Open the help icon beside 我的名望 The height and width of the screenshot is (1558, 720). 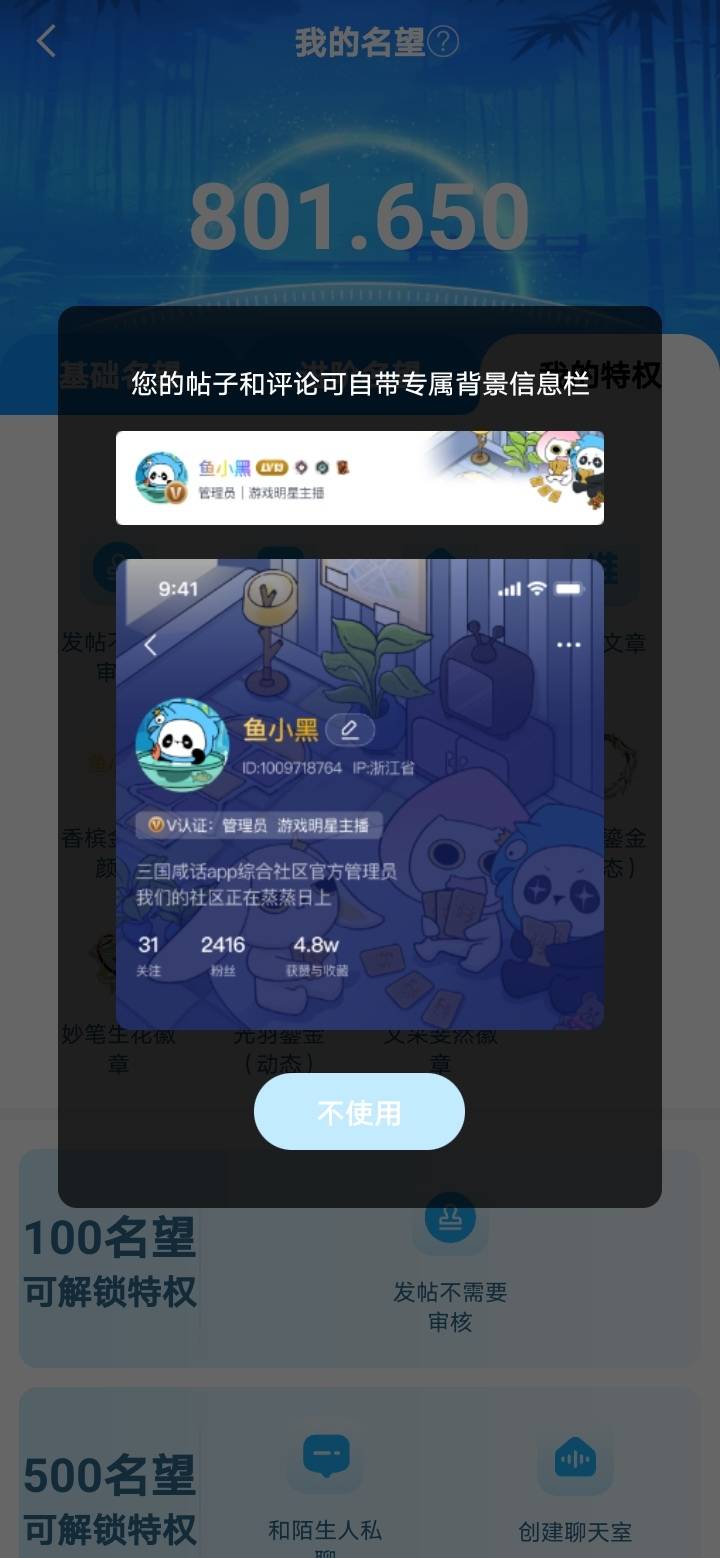[443, 42]
